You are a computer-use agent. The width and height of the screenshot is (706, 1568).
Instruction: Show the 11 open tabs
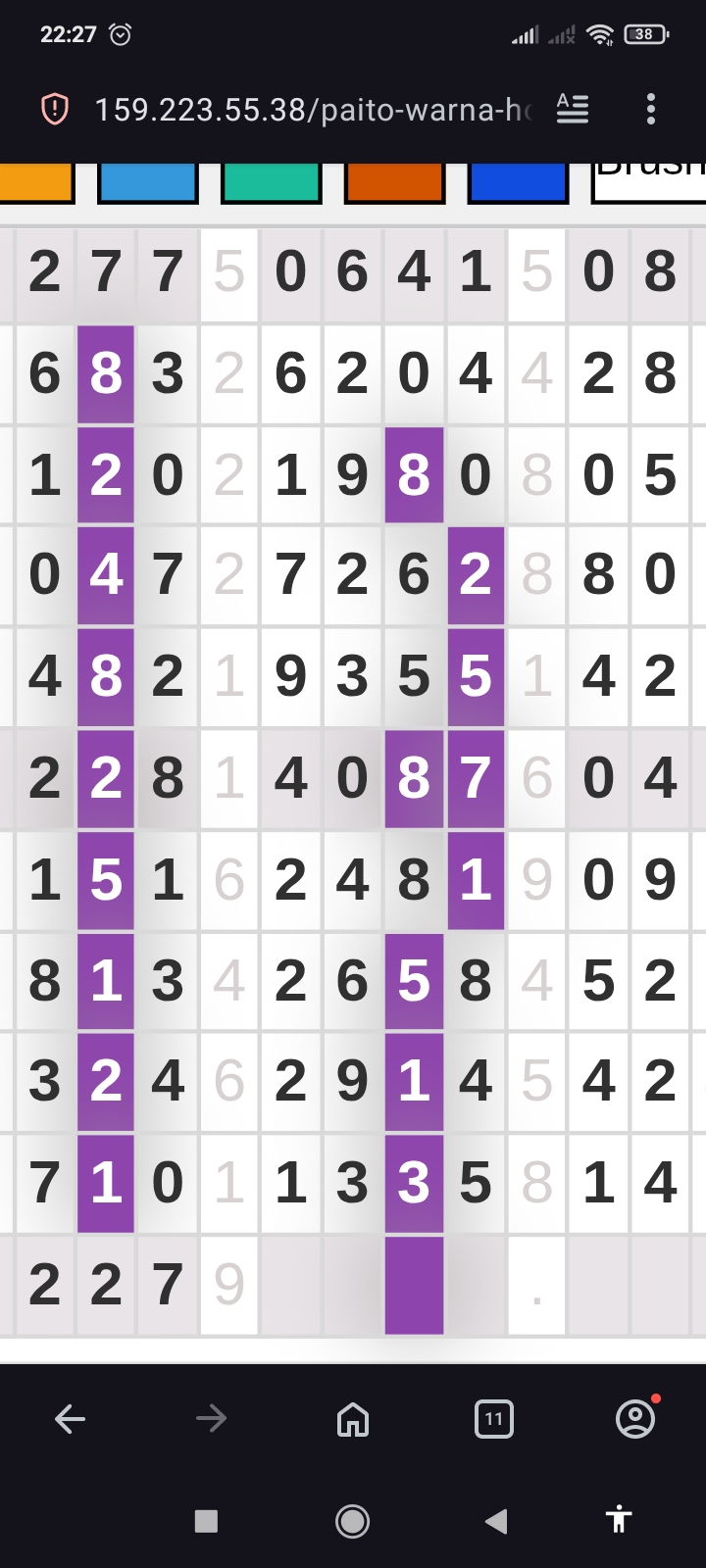pos(494,1418)
